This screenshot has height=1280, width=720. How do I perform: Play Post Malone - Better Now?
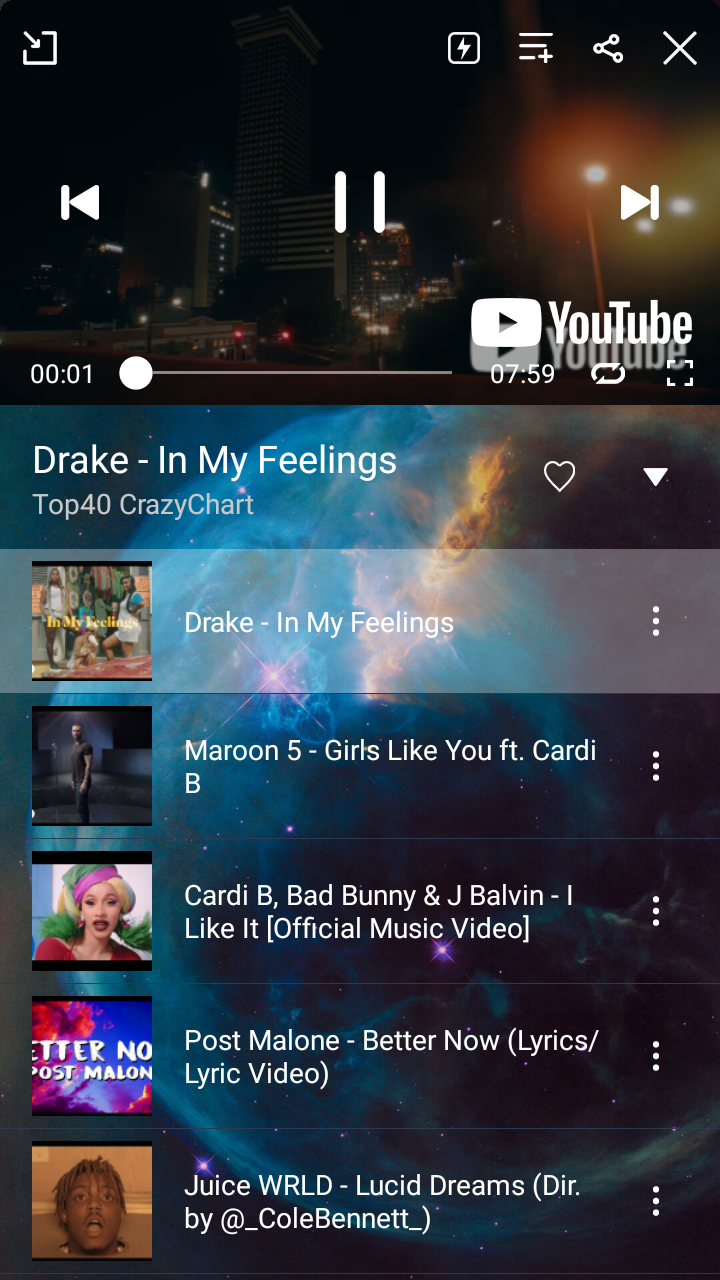click(x=360, y=1056)
